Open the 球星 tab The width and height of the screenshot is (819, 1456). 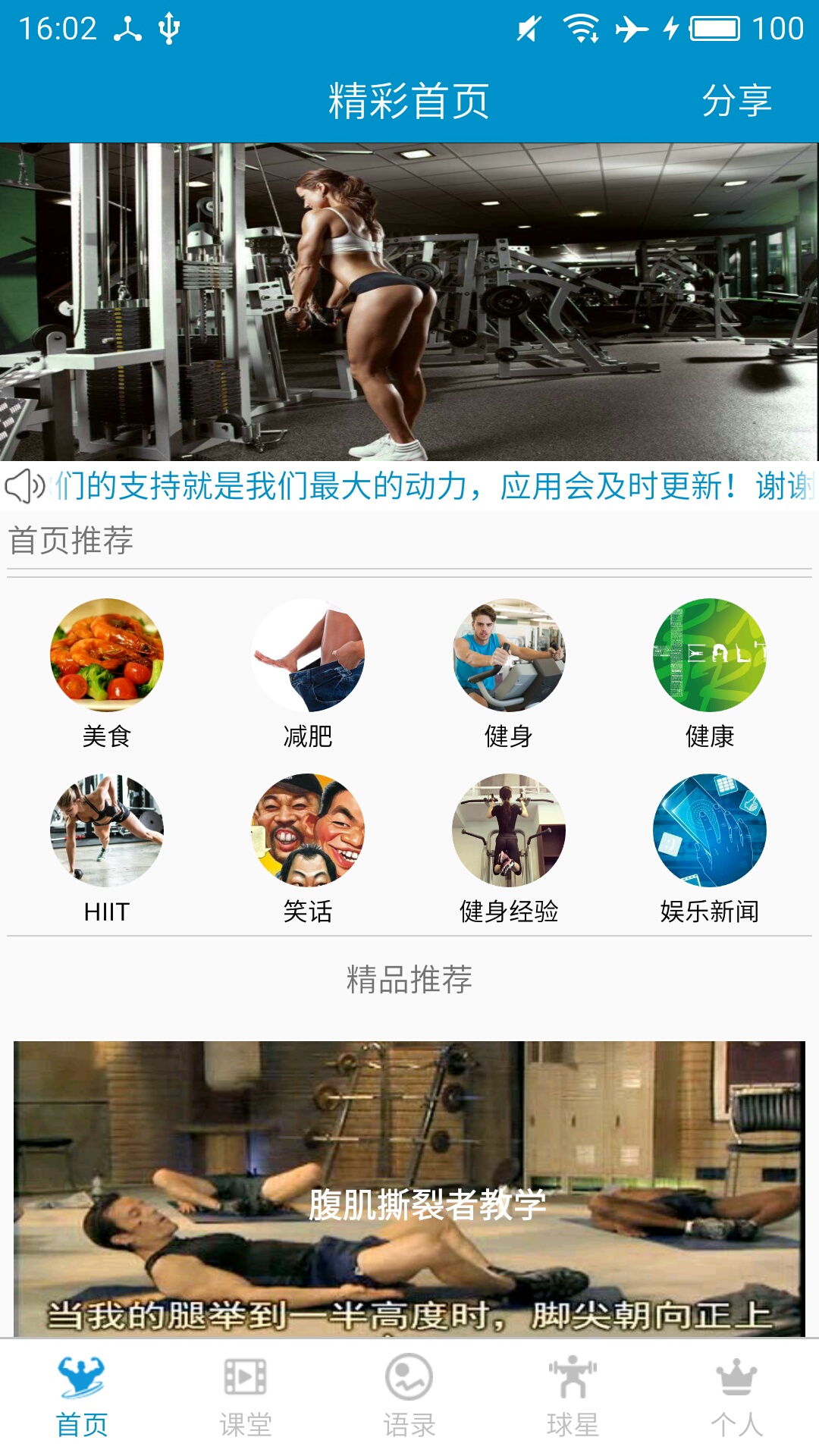(x=573, y=1397)
